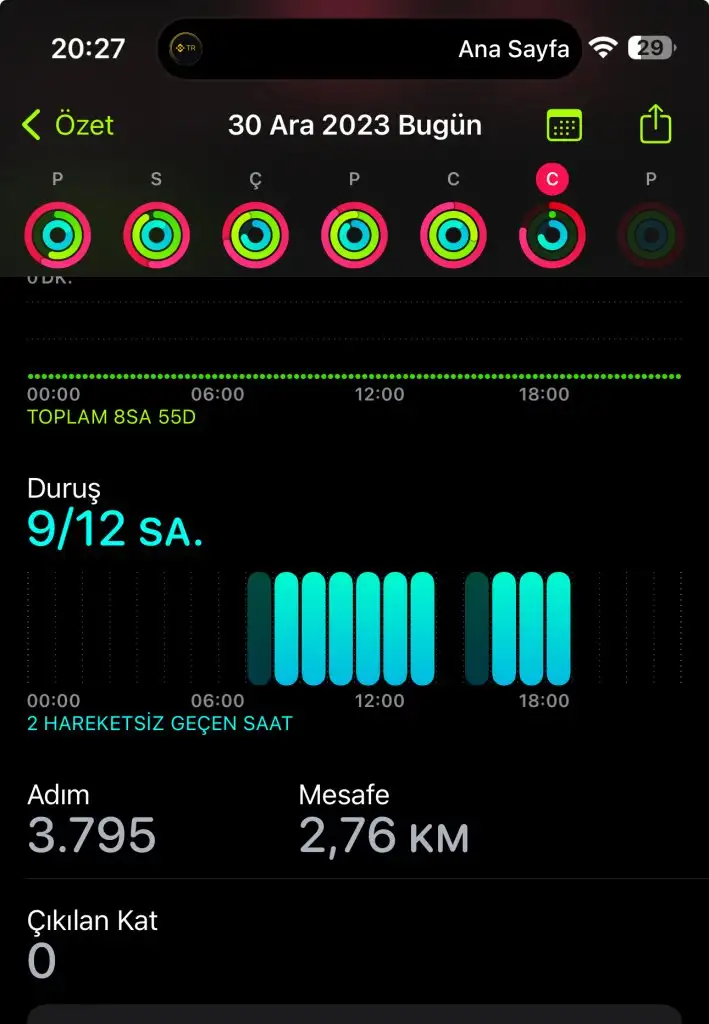
Task: Open the calendar month view
Action: 564,126
